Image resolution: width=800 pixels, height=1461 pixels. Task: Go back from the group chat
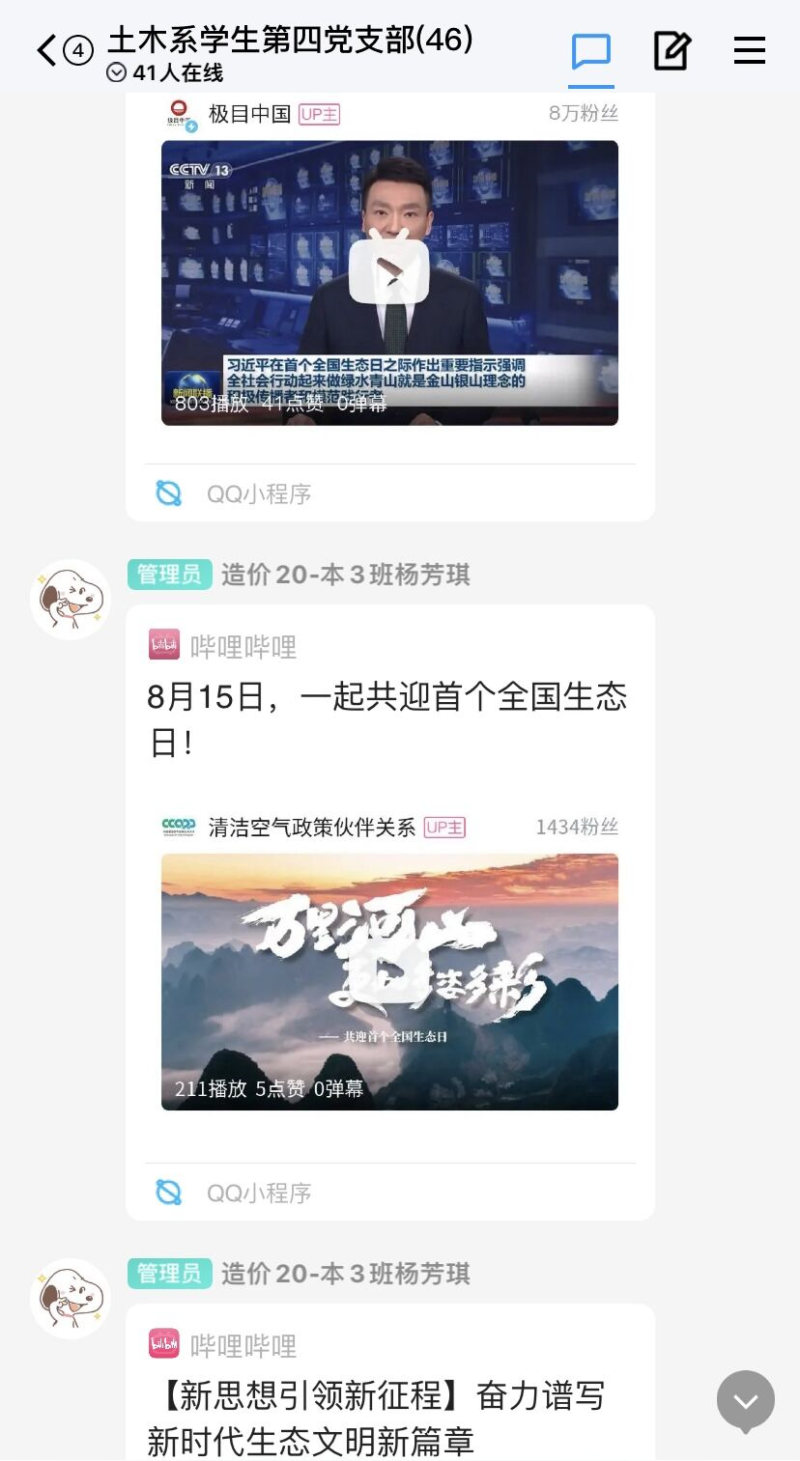(47, 50)
